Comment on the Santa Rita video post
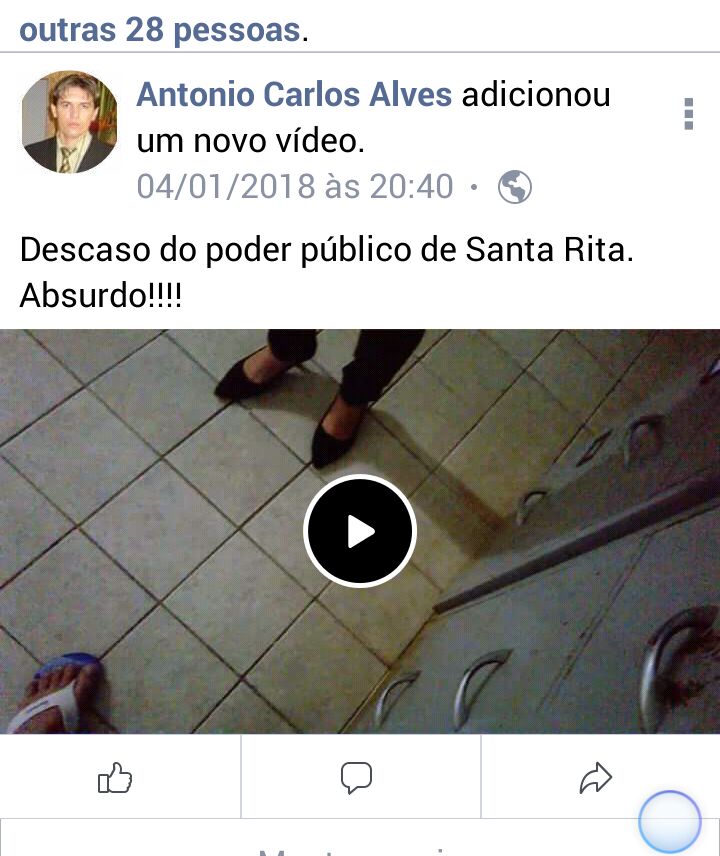The image size is (720, 856). point(356,778)
